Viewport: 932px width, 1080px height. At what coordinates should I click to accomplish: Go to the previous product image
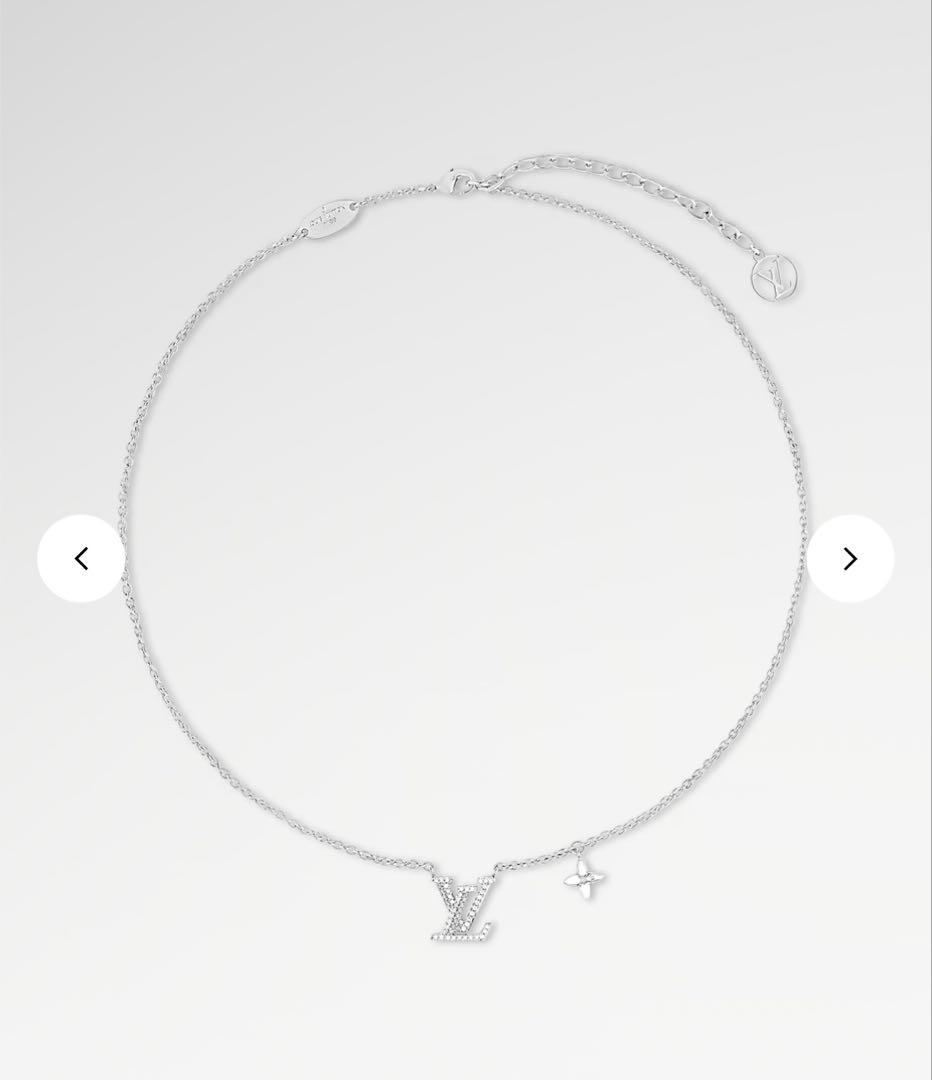(81, 558)
